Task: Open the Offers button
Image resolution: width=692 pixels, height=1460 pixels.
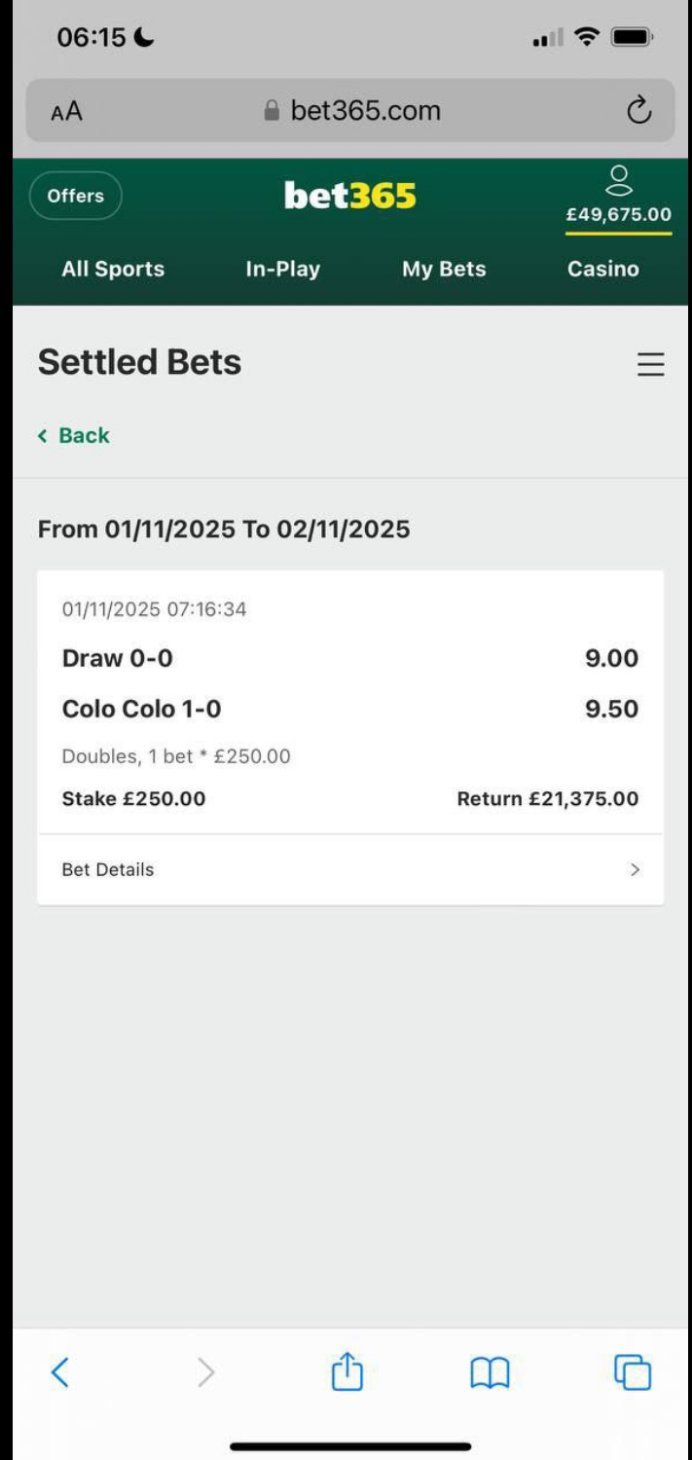Action: click(x=76, y=196)
